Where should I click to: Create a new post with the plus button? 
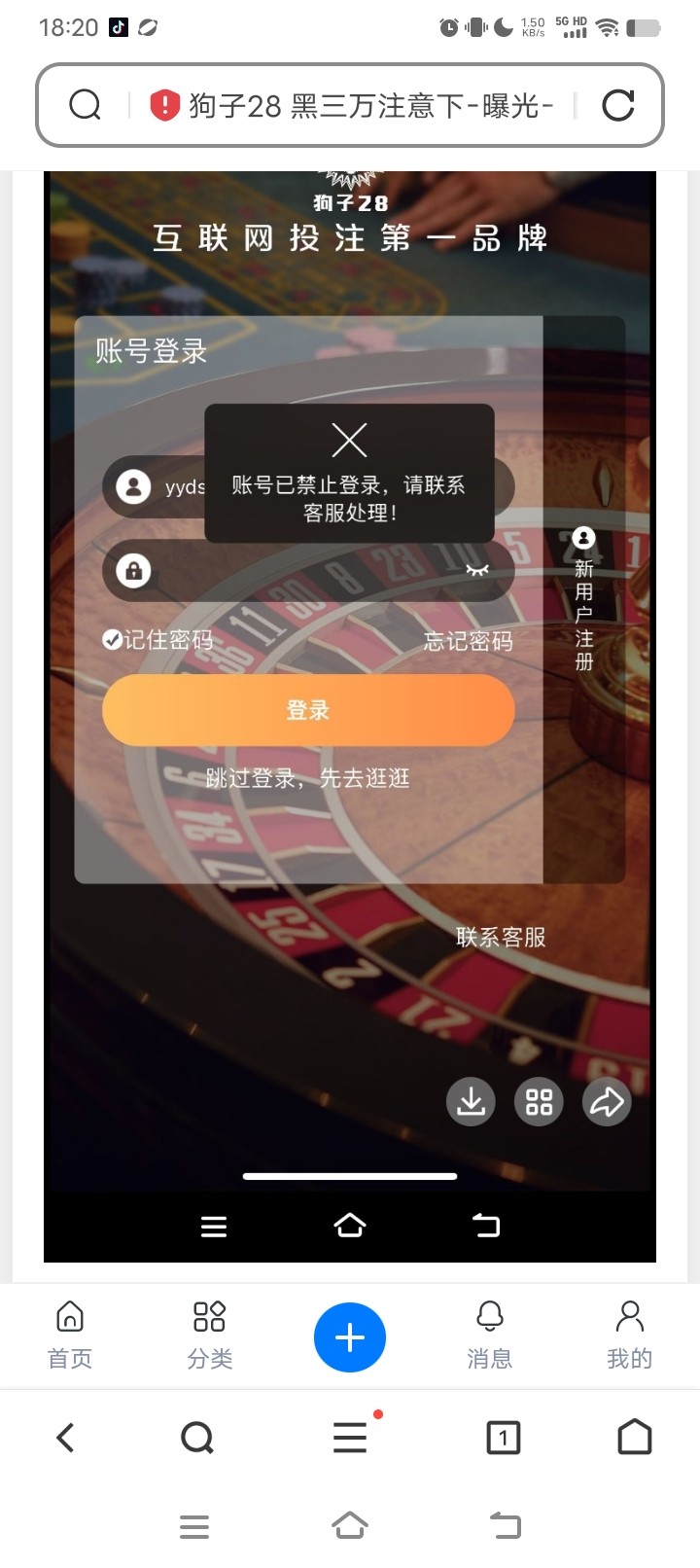[x=350, y=1337]
